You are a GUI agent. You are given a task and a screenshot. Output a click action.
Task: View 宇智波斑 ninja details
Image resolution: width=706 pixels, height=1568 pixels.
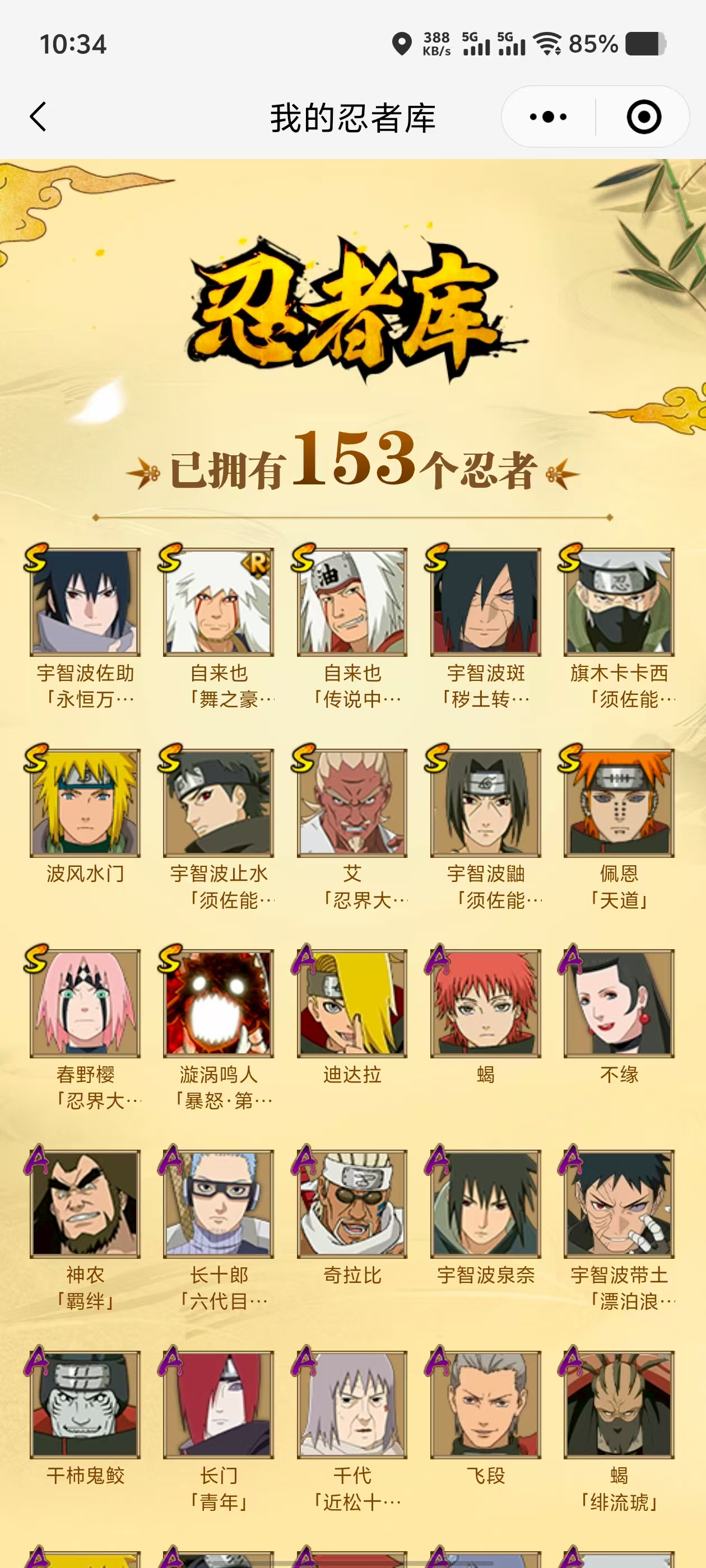coord(485,601)
